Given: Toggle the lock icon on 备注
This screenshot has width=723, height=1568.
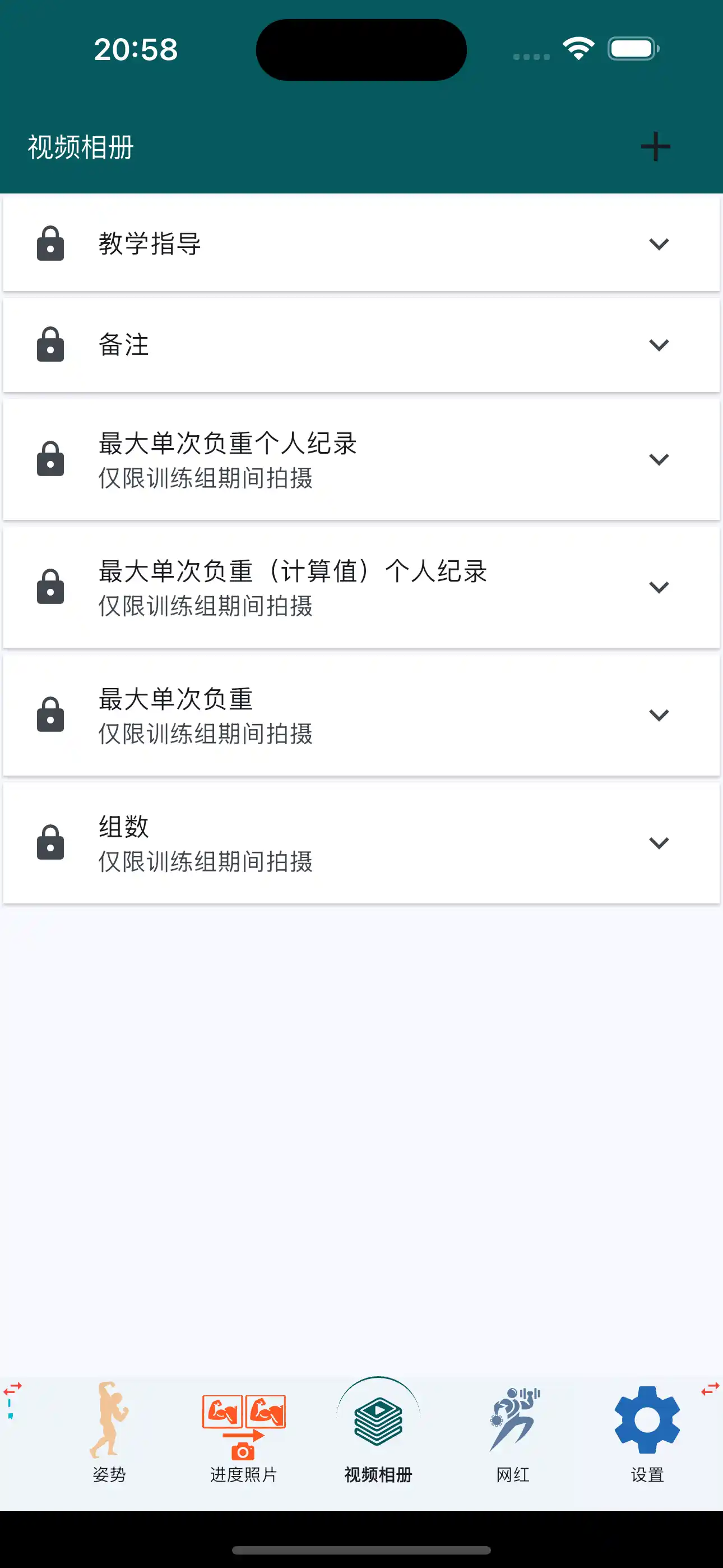Looking at the screenshot, I should tap(50, 344).
